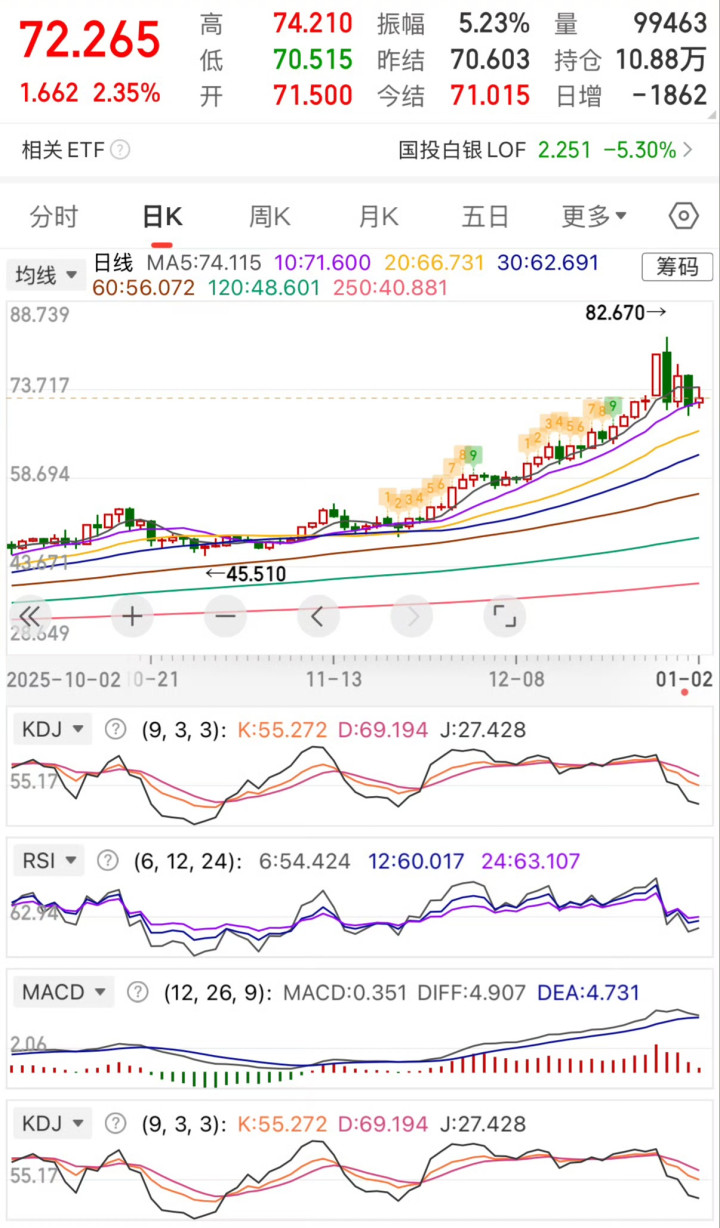
Task: Expand the 更多 chart period dropdown
Action: click(593, 216)
